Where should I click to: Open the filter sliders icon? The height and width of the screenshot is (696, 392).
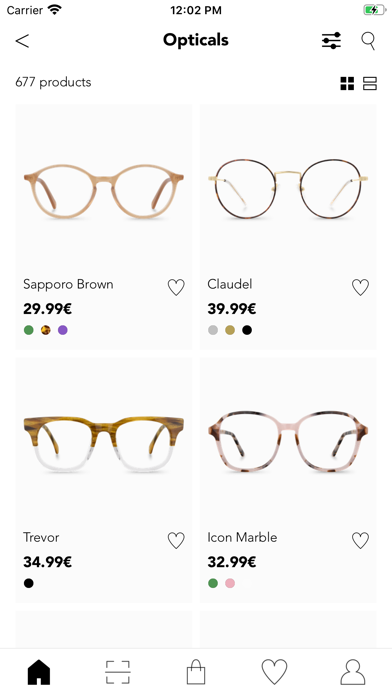[331, 41]
